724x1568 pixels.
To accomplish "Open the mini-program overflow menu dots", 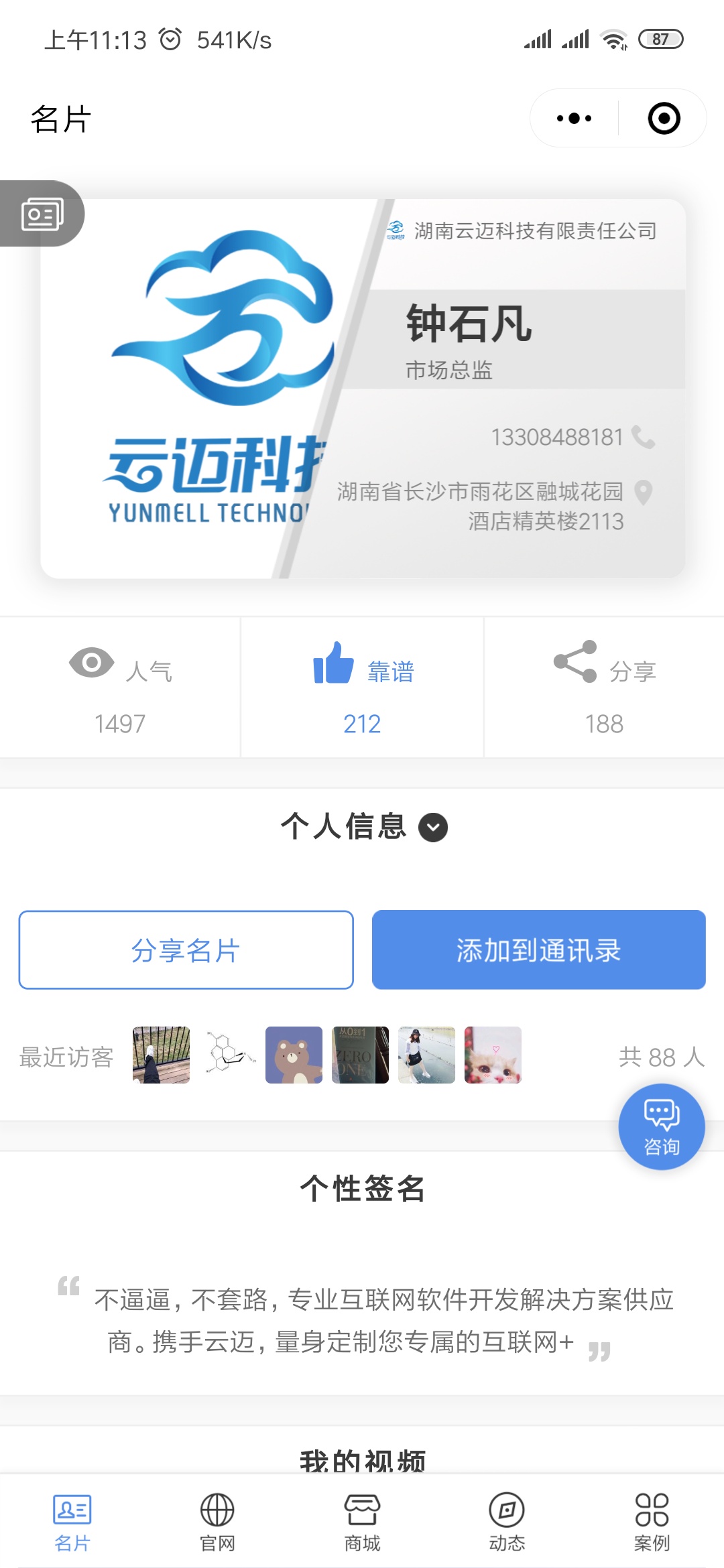I will pyautogui.click(x=575, y=119).
